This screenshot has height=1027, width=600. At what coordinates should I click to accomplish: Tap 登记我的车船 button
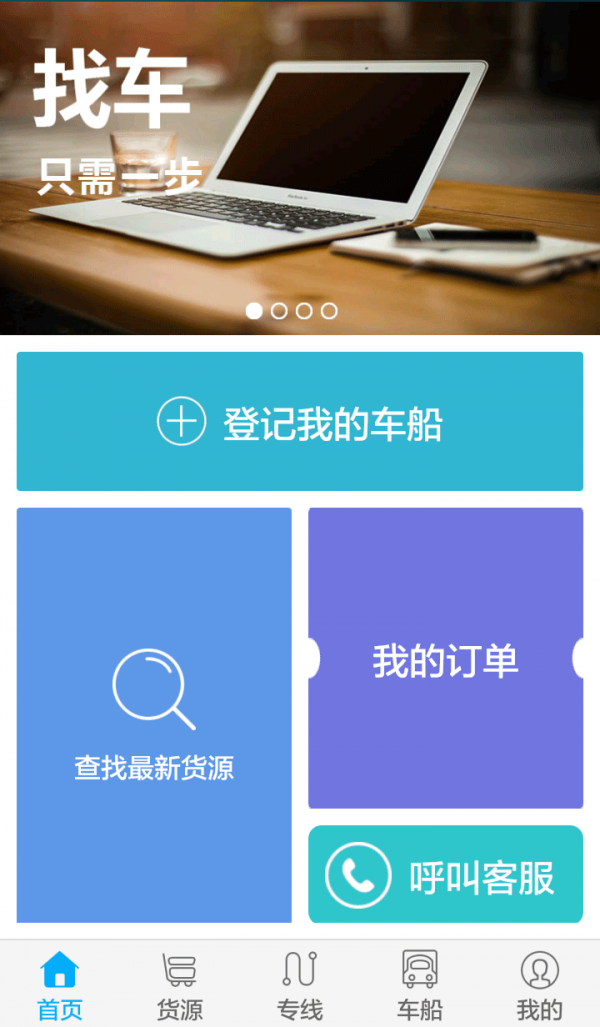coord(300,421)
